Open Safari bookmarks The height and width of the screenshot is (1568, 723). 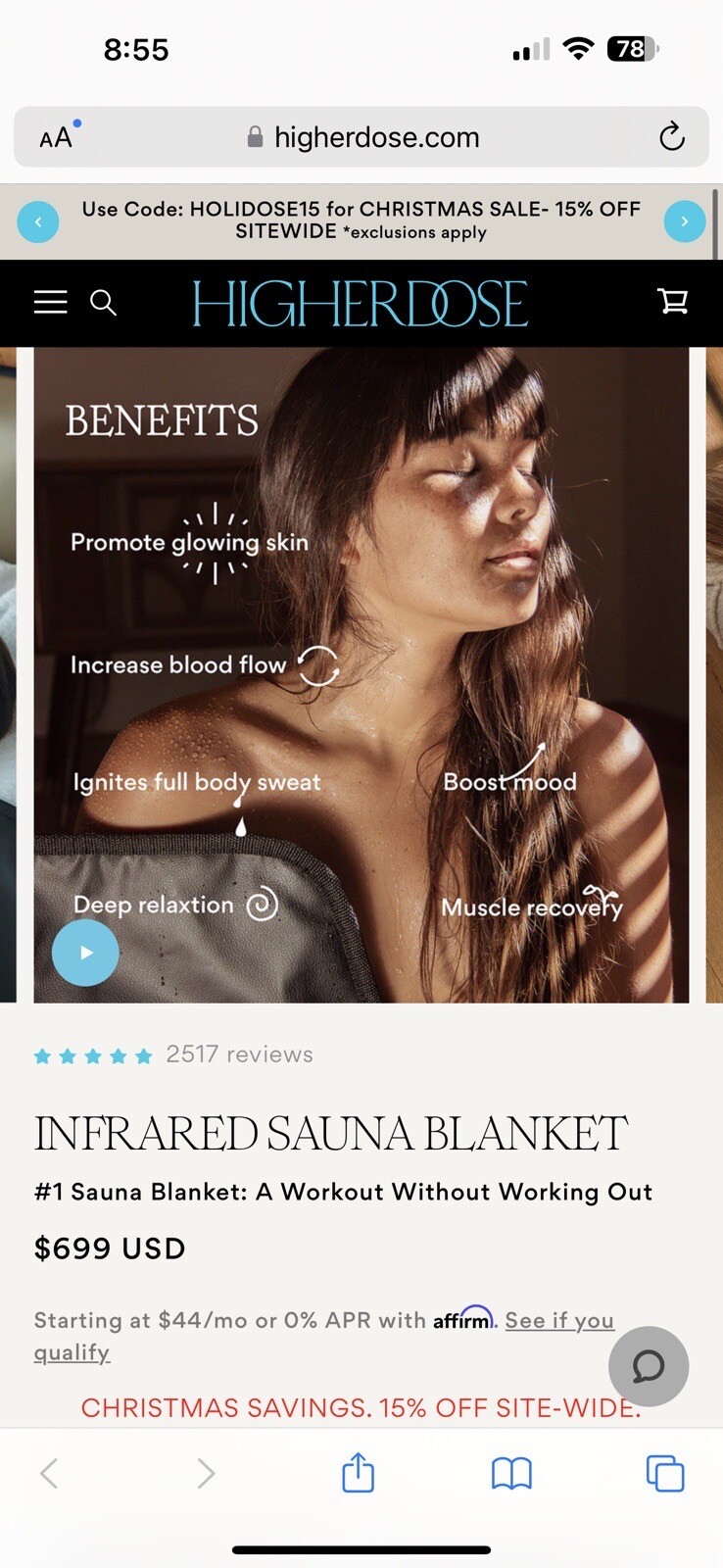click(511, 1473)
